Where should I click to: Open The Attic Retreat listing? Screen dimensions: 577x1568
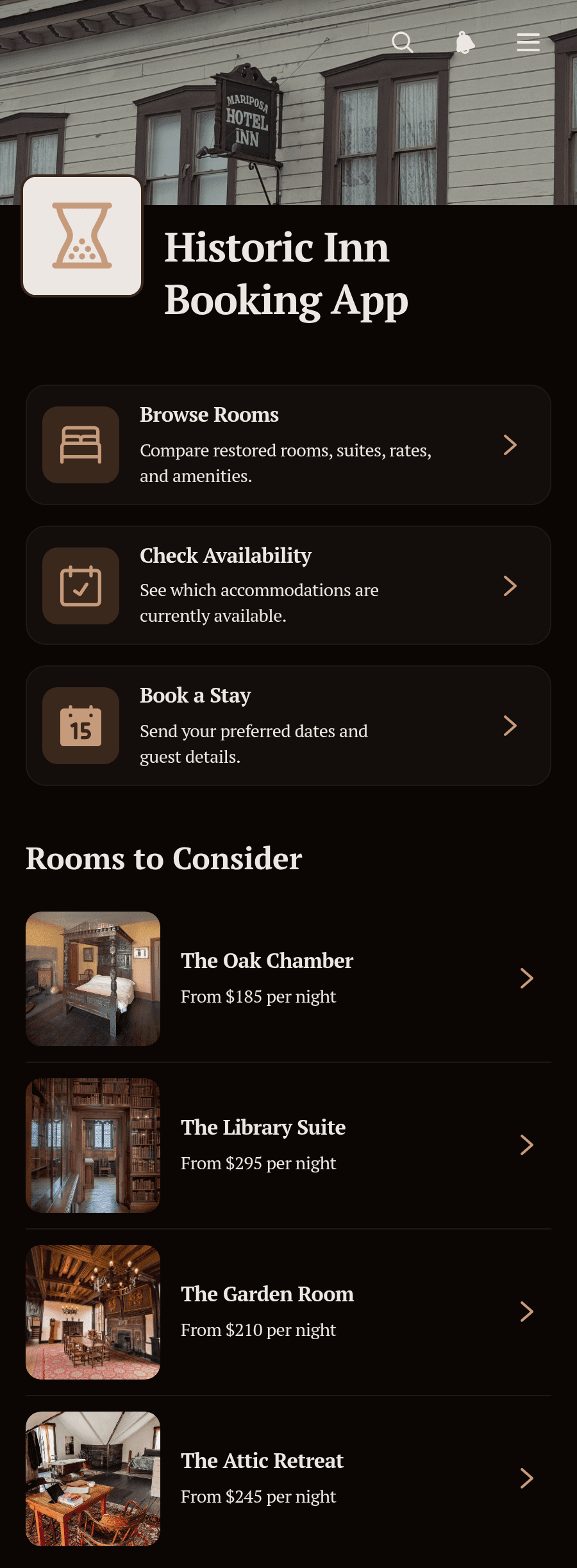[x=288, y=1479]
